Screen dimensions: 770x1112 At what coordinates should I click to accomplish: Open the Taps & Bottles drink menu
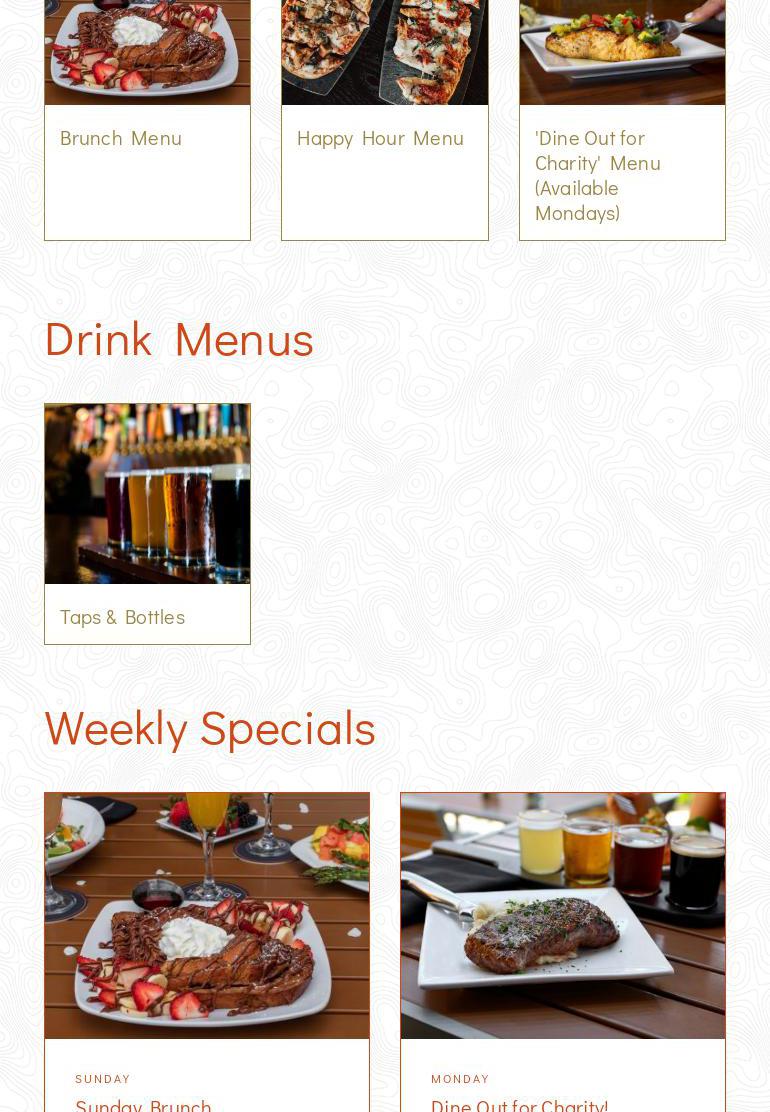(x=122, y=616)
